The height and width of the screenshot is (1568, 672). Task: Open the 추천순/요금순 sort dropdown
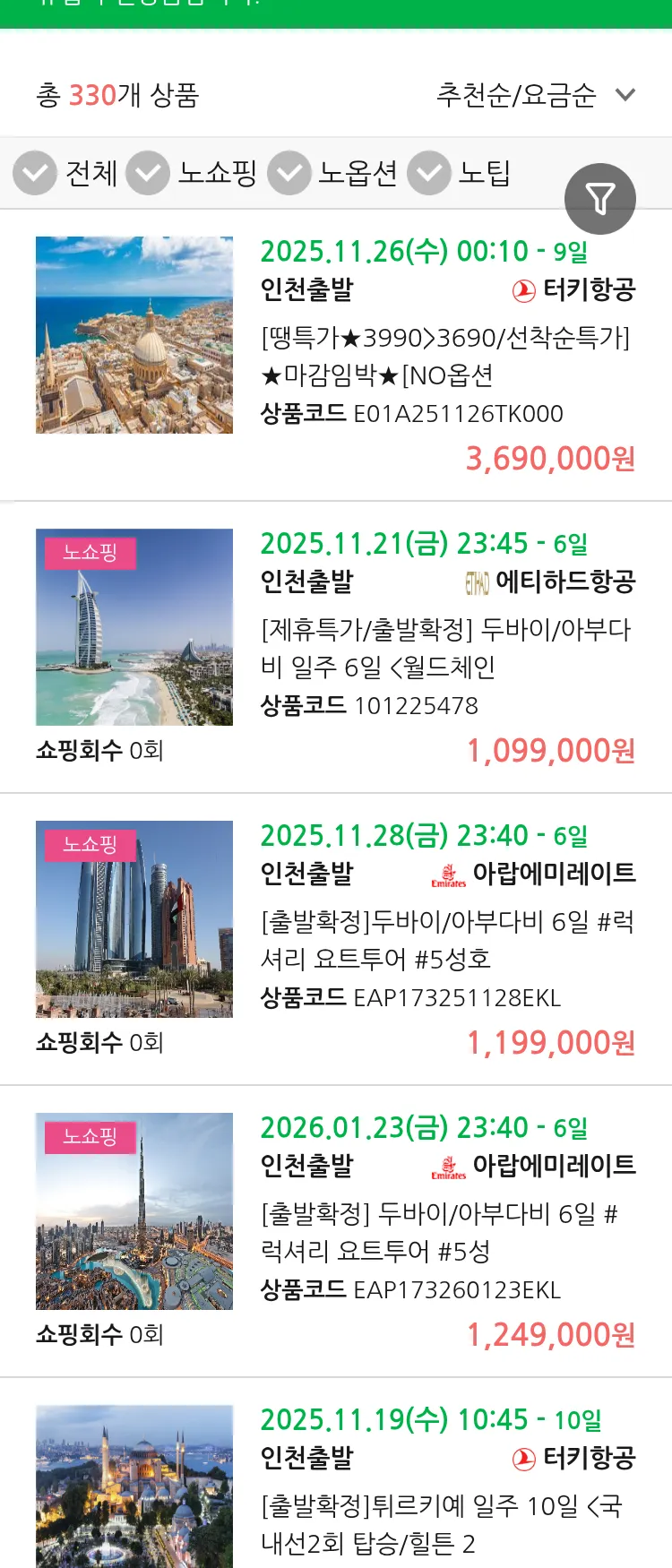tap(515, 93)
